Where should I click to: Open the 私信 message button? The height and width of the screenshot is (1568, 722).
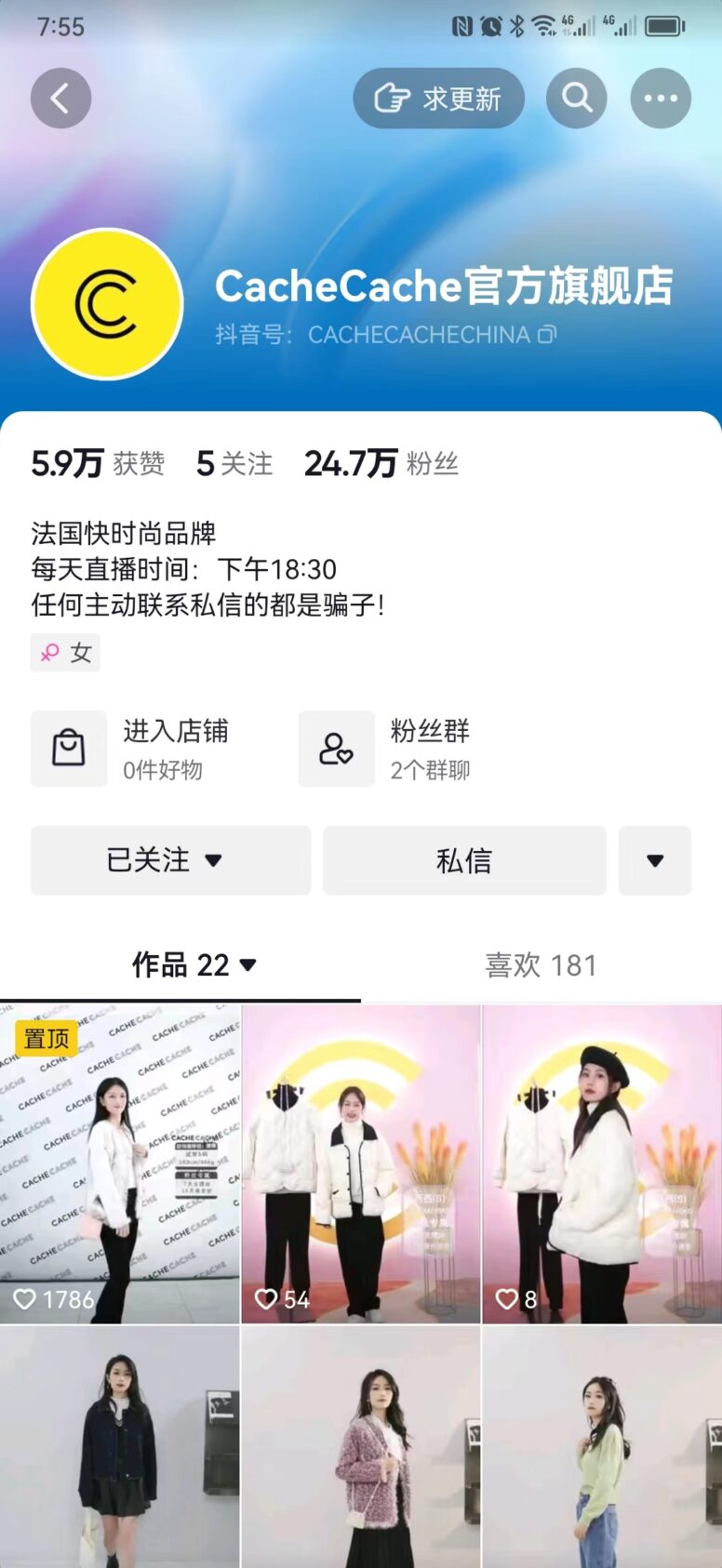(x=464, y=860)
